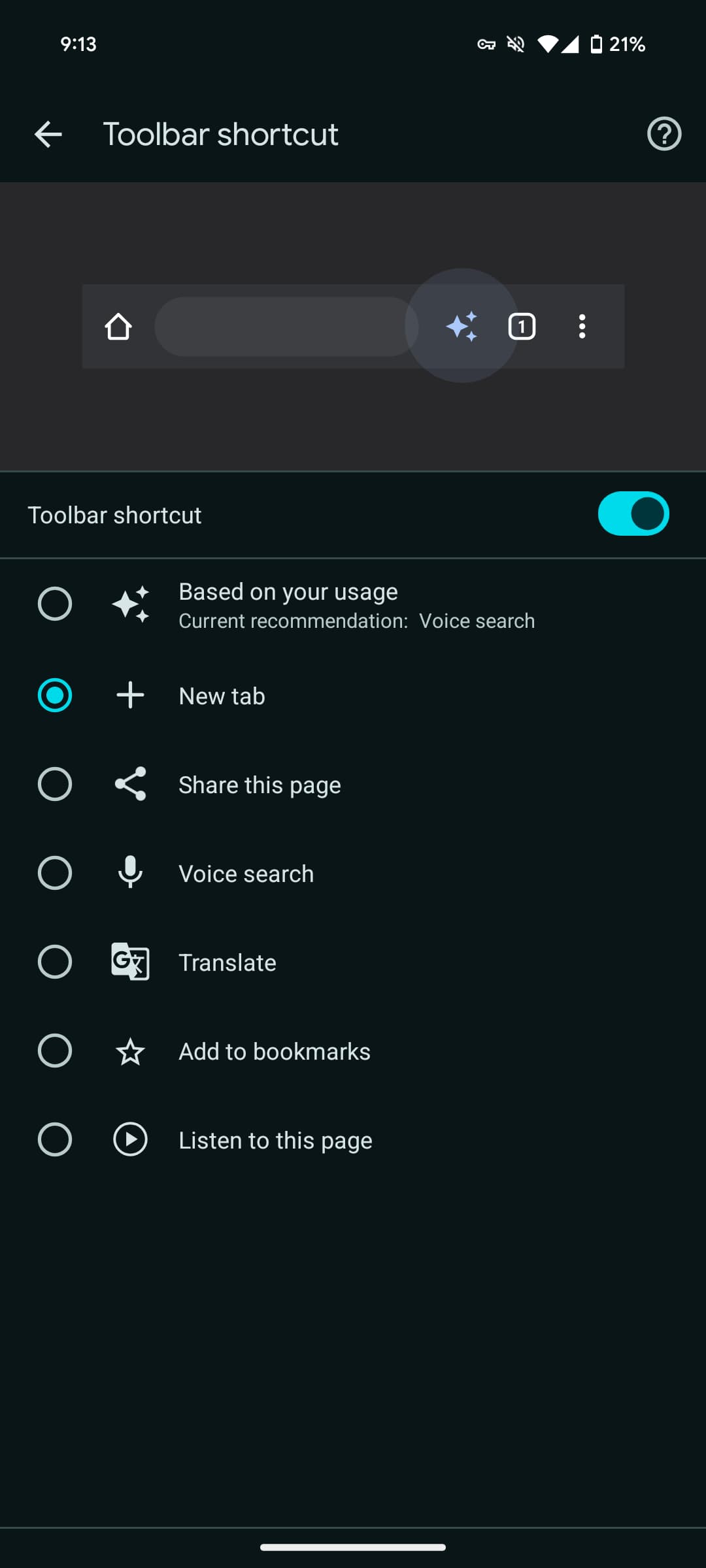The image size is (706, 1568).
Task: Turn off the Toolbar shortcut switch
Action: pos(633,514)
